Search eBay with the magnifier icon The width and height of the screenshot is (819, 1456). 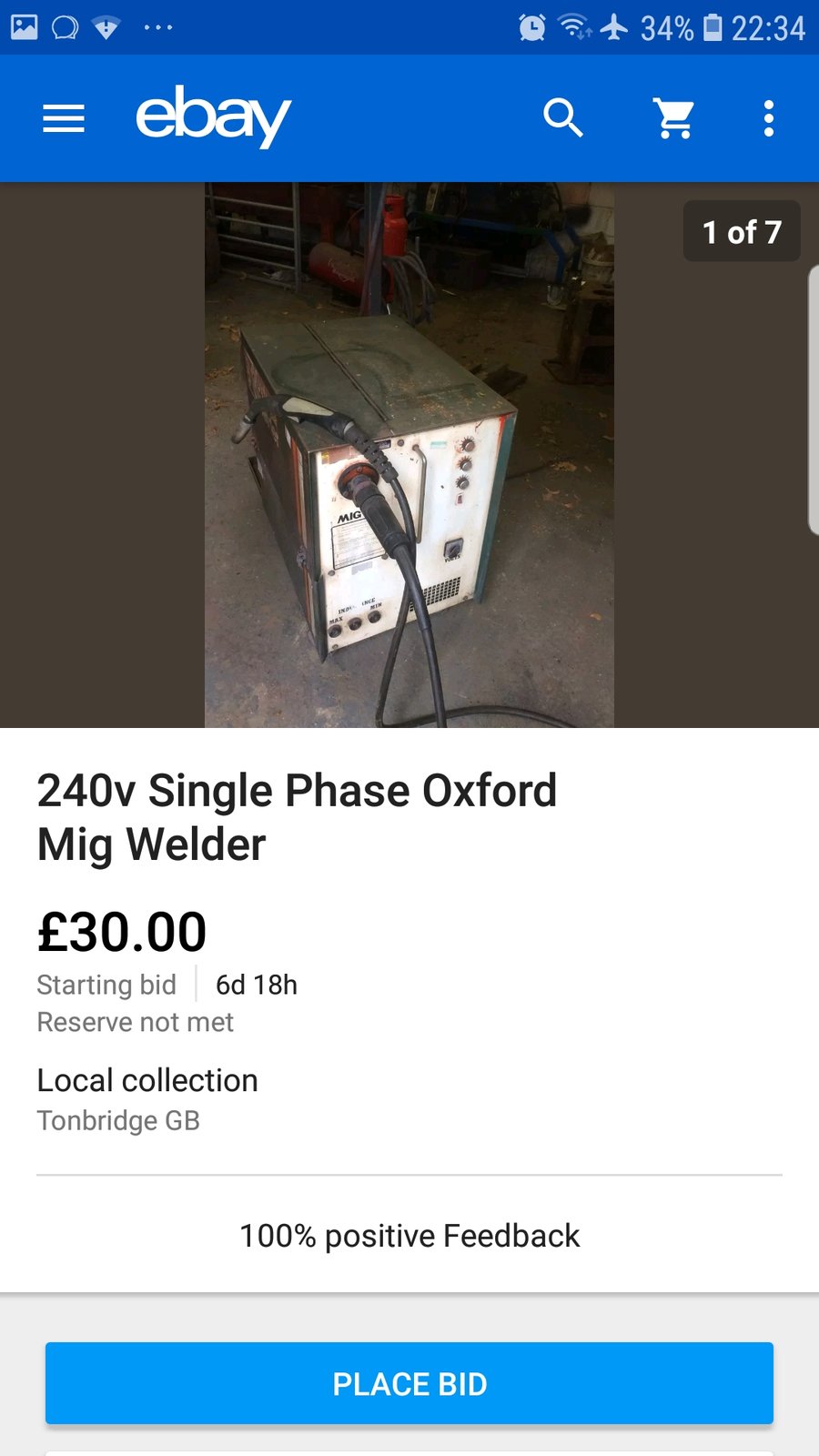pyautogui.click(x=563, y=118)
